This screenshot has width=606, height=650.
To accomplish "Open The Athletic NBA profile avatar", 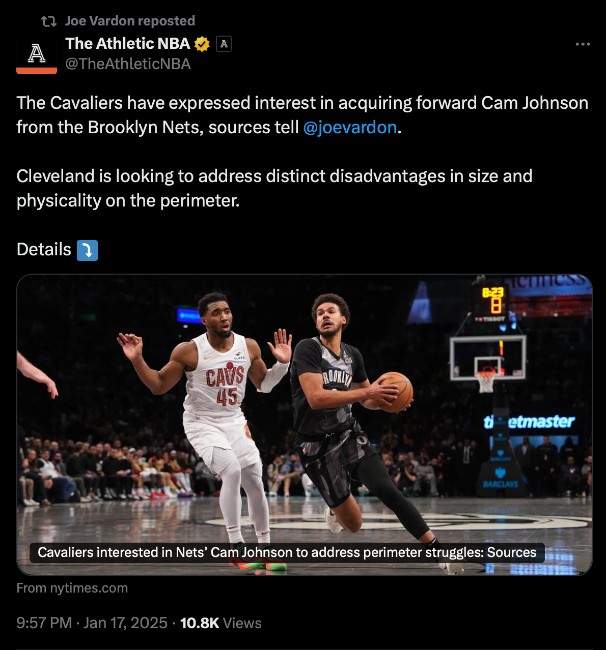I will [37, 54].
